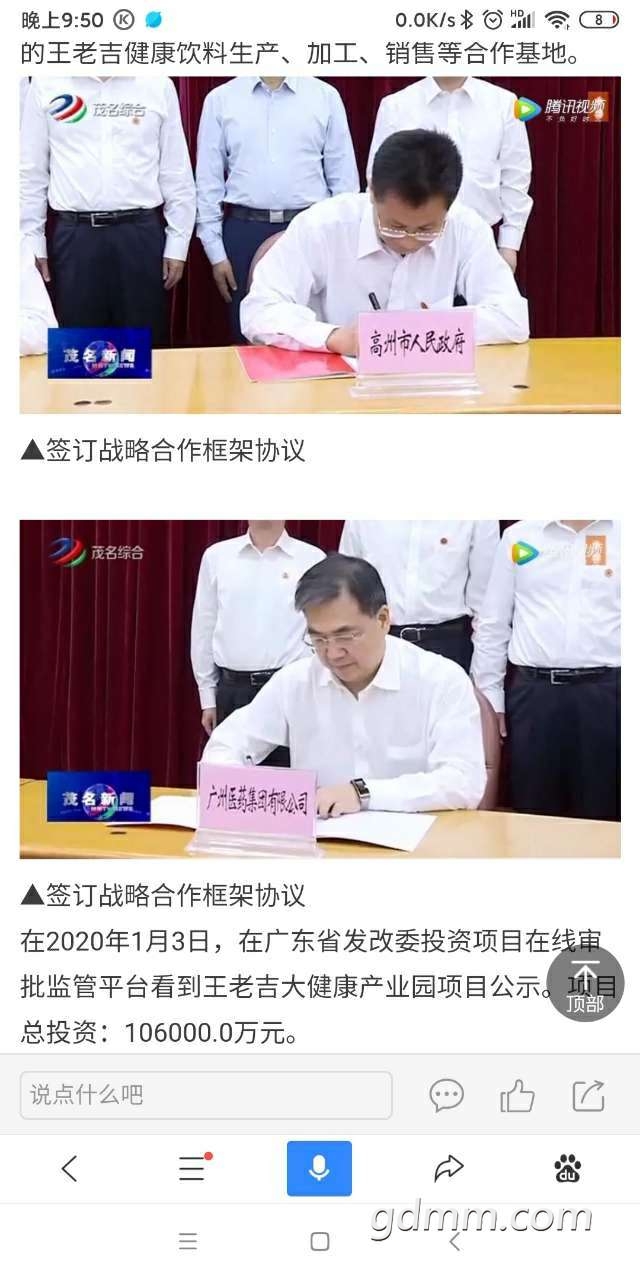Open the 高州市人民政府 signing photo
The height and width of the screenshot is (1280, 640).
coord(320,245)
